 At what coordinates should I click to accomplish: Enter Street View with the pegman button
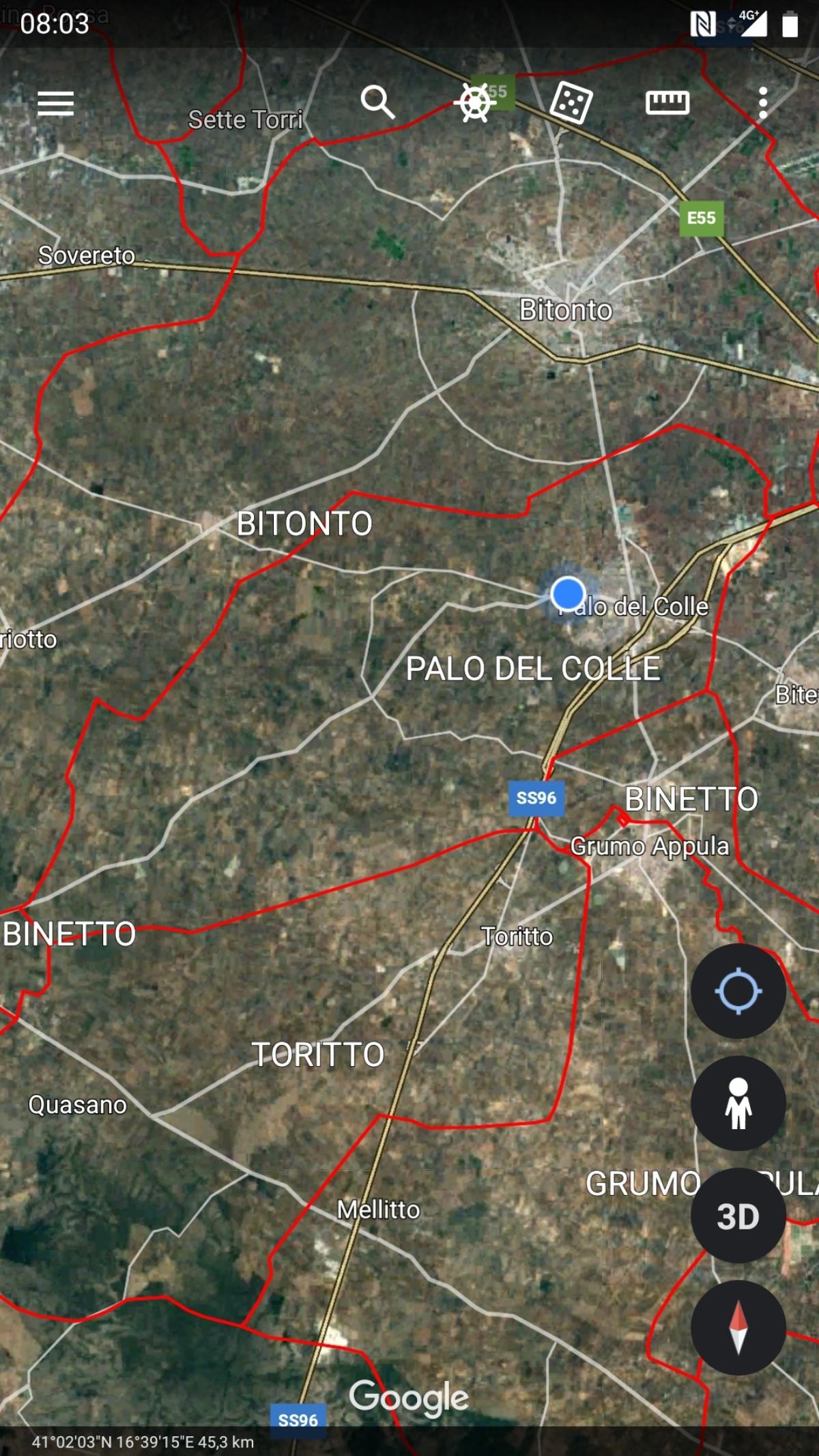(x=738, y=1103)
